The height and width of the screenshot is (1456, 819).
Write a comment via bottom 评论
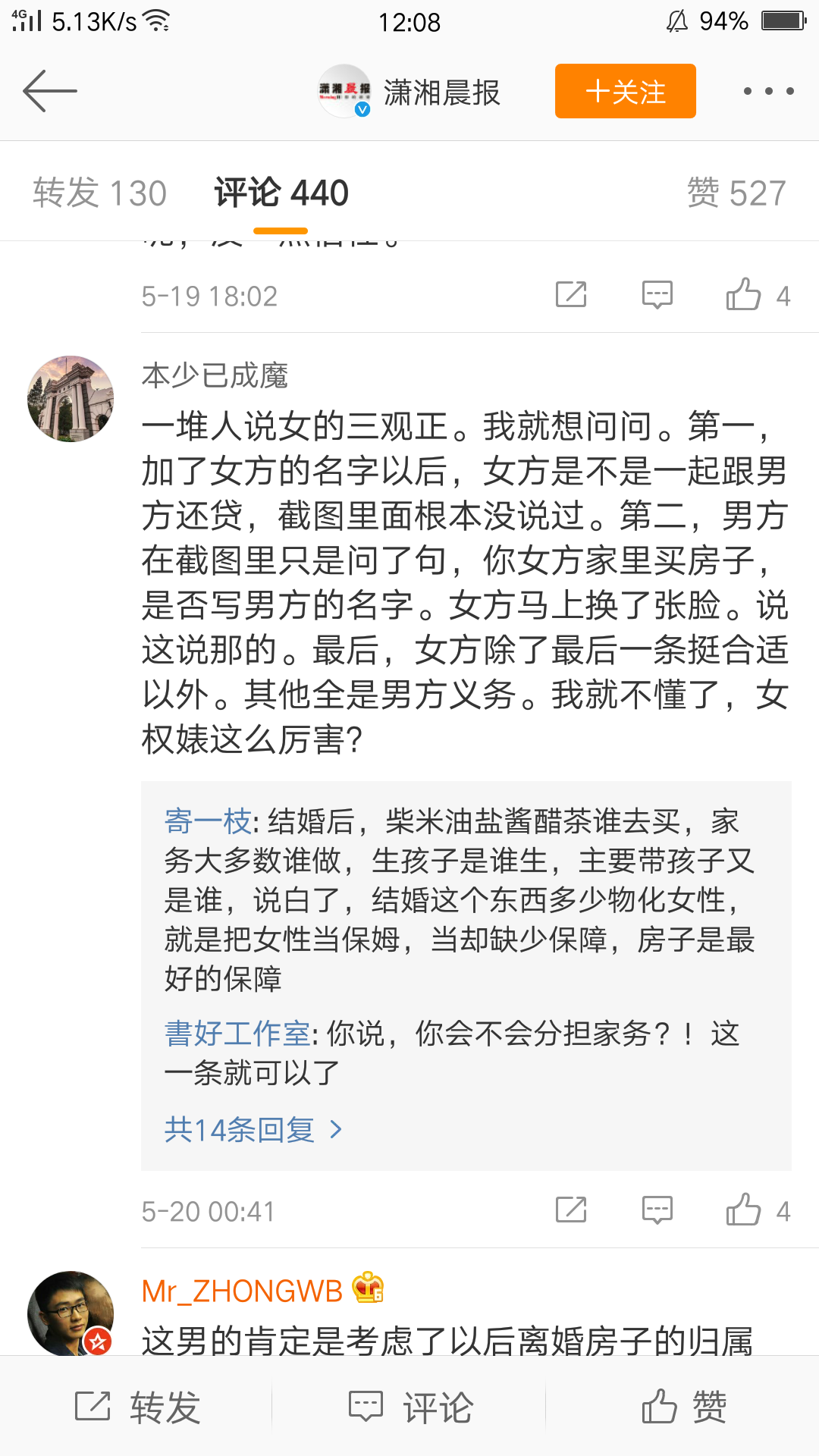pos(409,1407)
